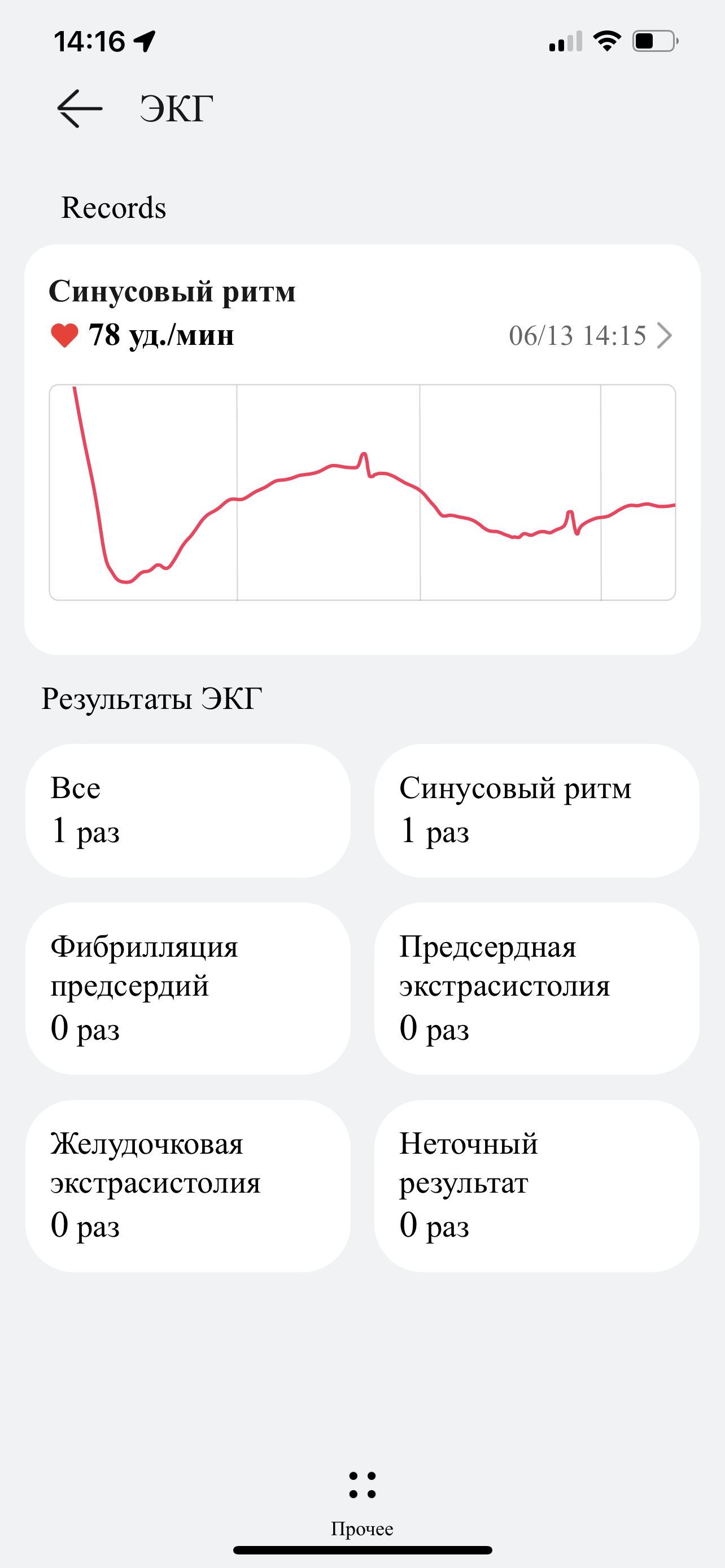This screenshot has width=725, height=1568.
Task: Open the Все results tile
Action: click(187, 810)
